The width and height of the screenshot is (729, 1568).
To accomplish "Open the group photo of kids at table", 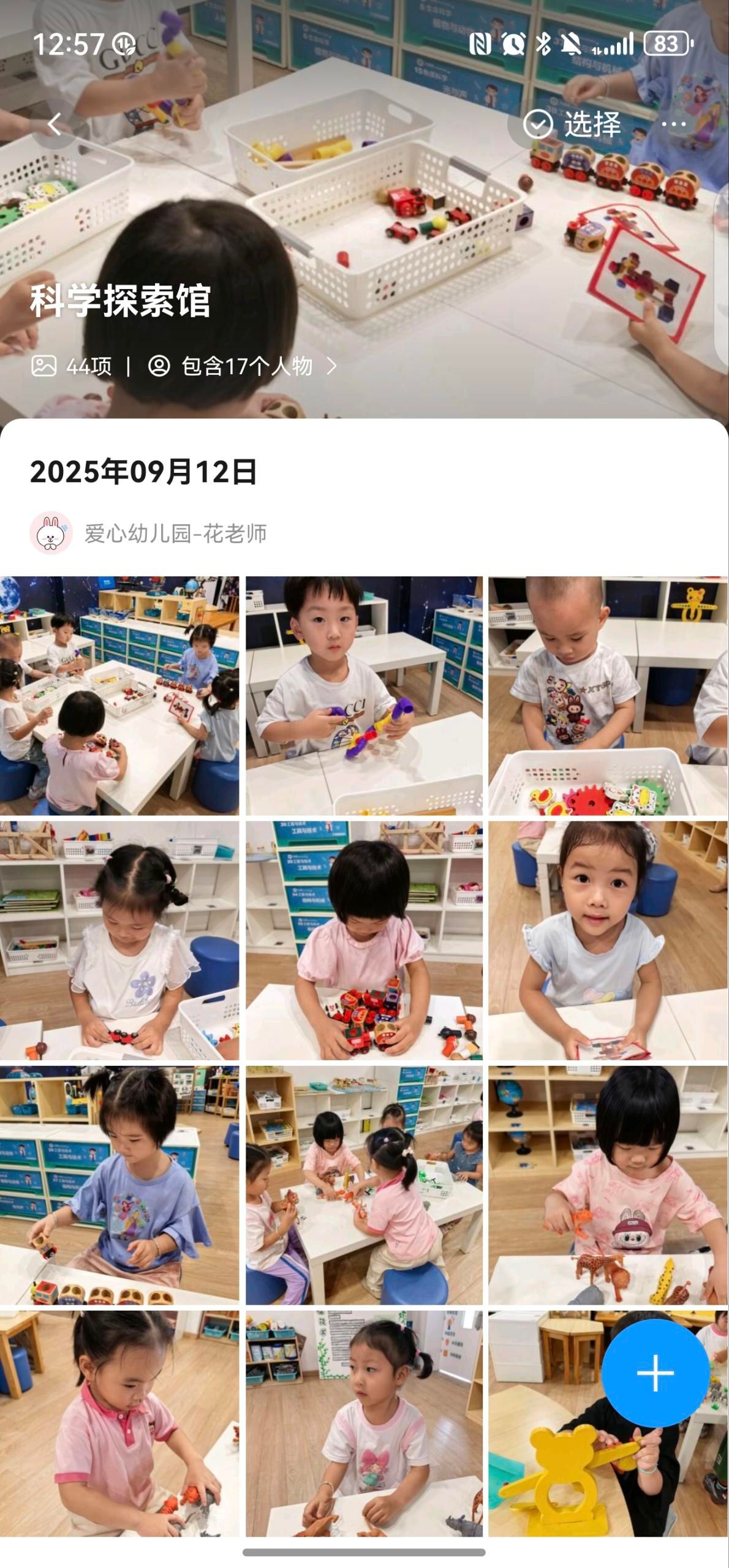I will [119, 695].
